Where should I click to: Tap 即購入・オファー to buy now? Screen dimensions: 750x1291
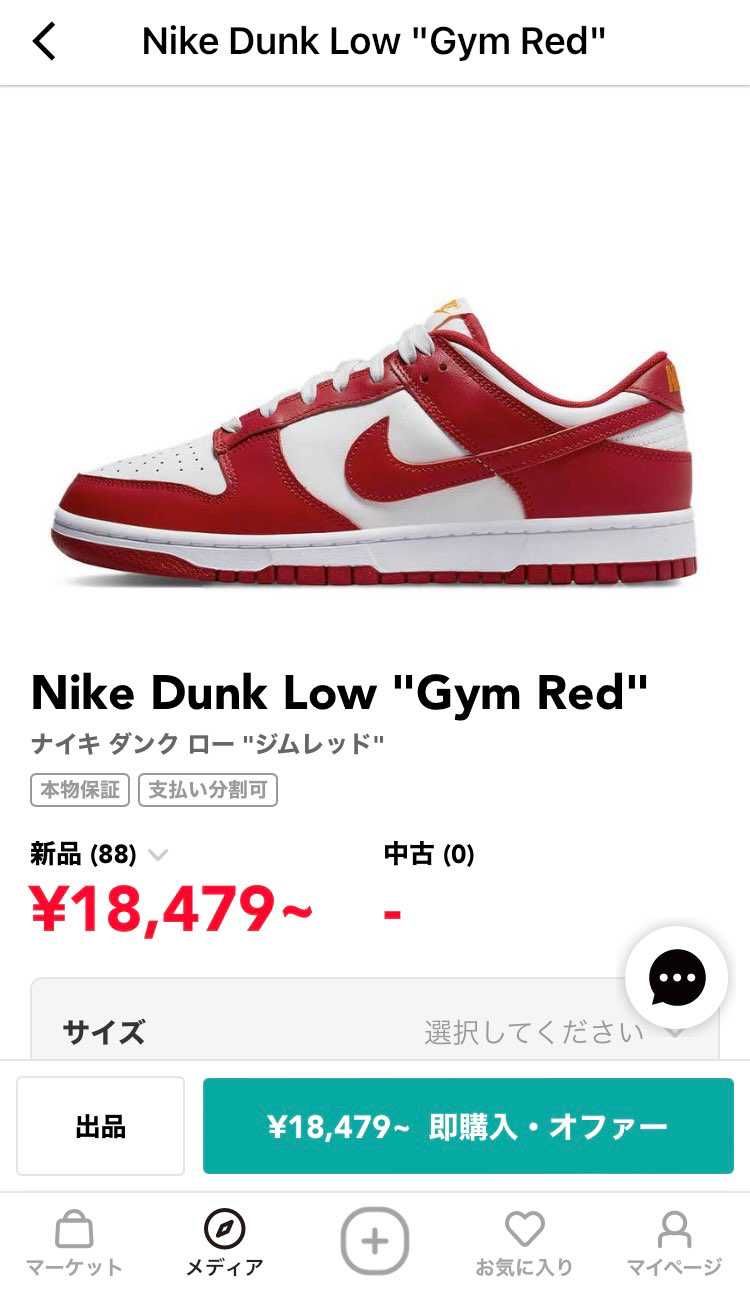[x=468, y=1126]
